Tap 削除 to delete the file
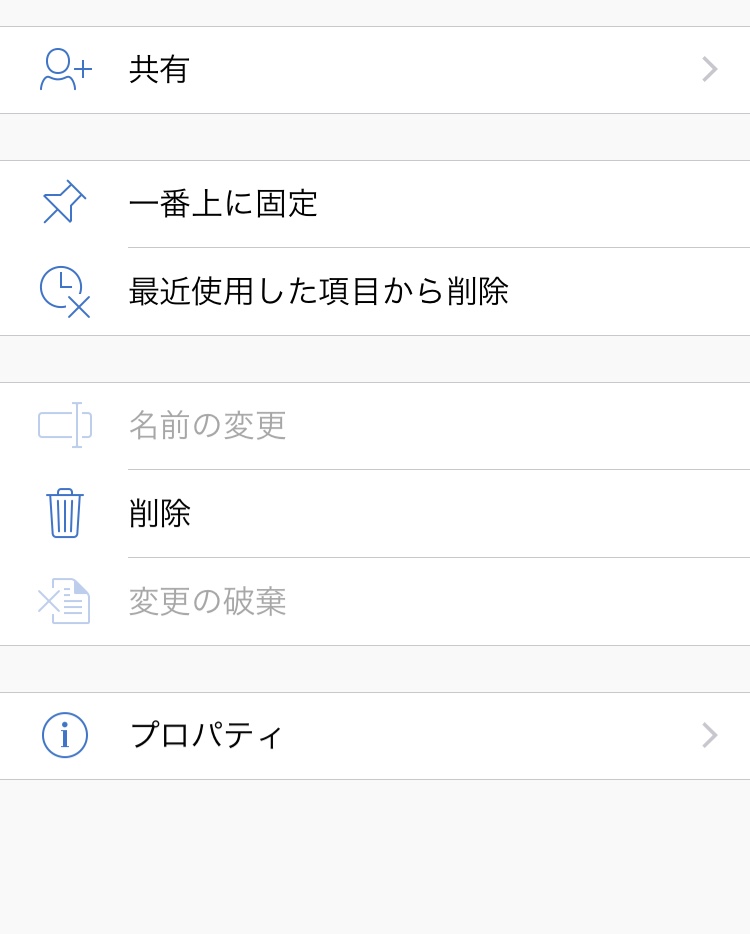This screenshot has width=750, height=934. pos(375,514)
